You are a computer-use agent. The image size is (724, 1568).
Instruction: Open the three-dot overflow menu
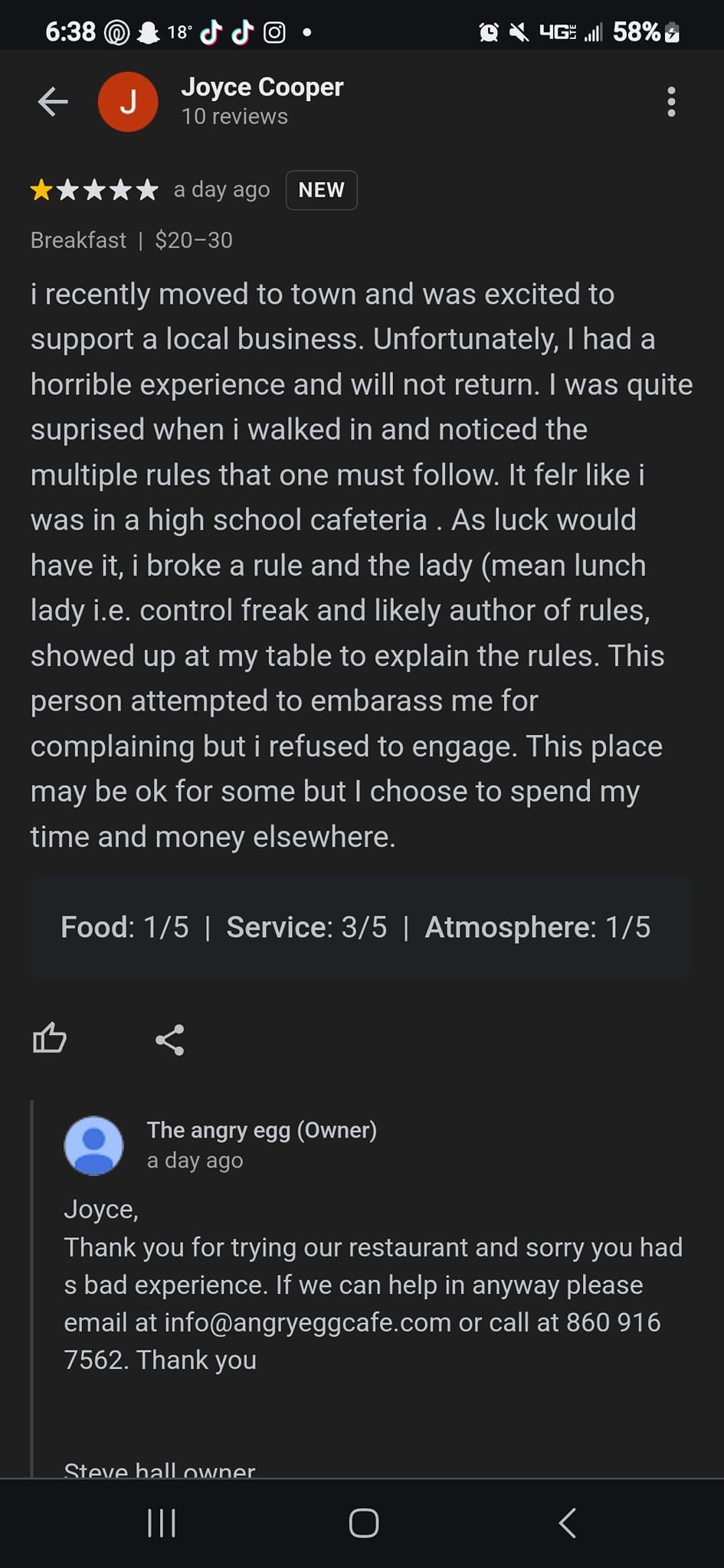click(x=671, y=102)
